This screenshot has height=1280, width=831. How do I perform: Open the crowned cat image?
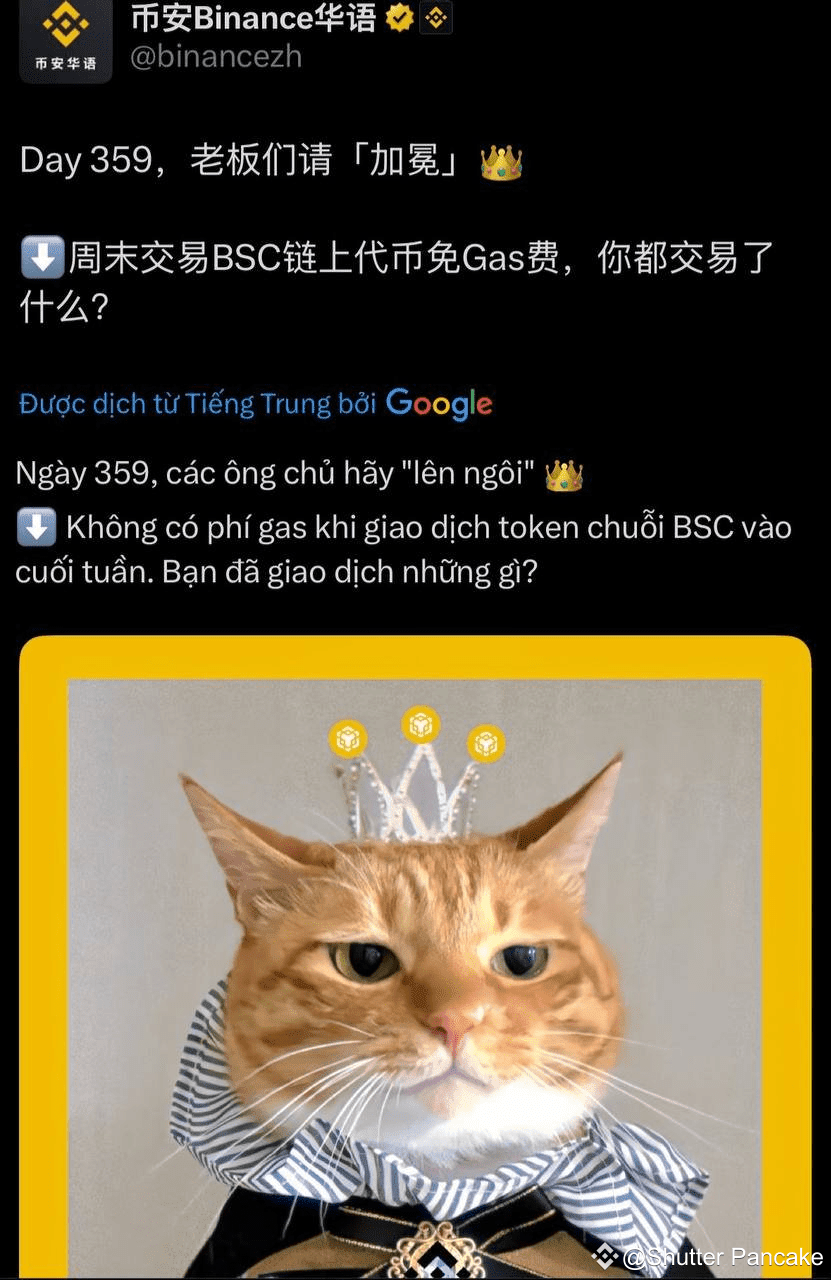(415, 950)
